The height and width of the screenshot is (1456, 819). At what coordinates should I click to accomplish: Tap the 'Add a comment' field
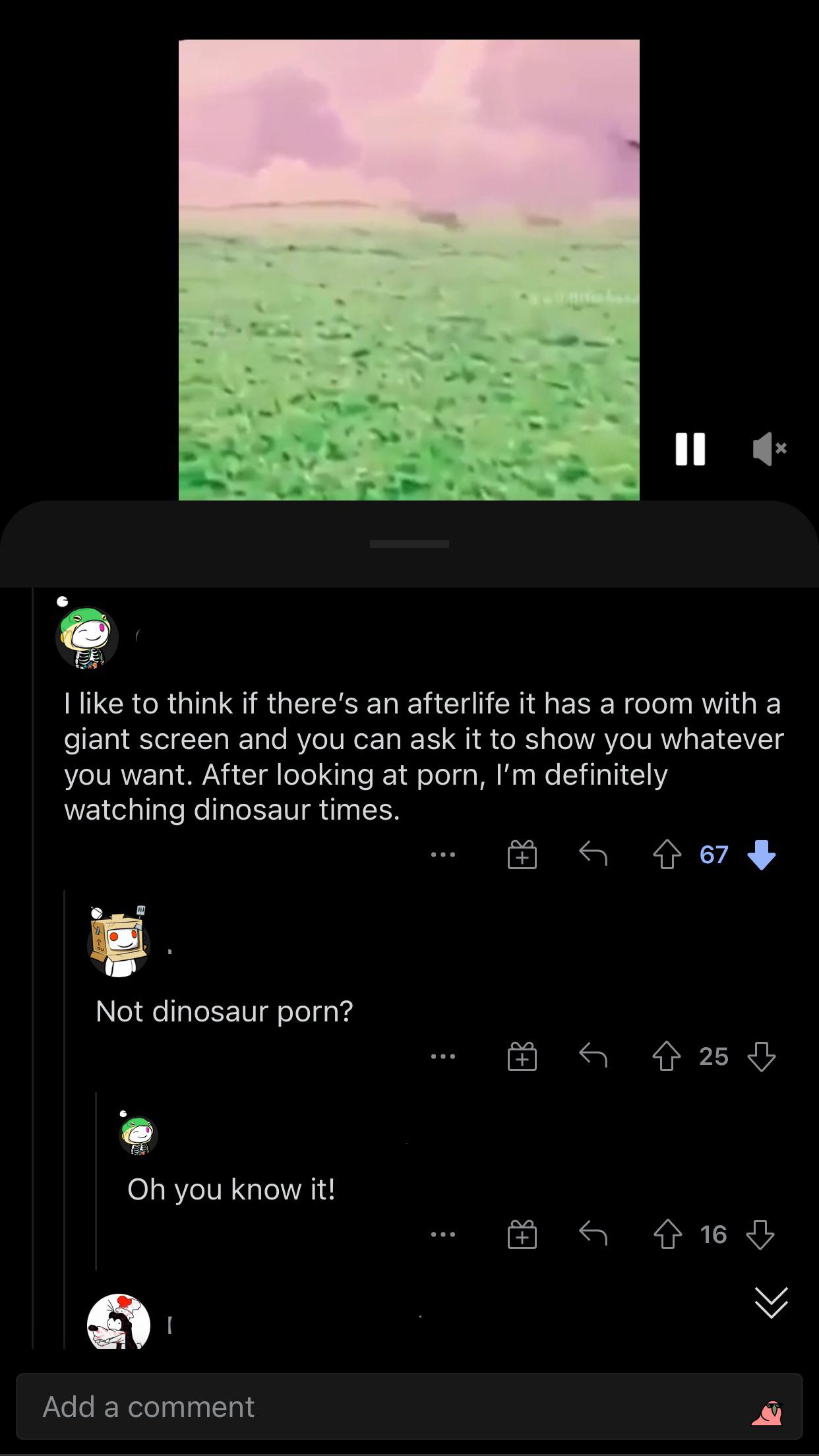[264, 1405]
